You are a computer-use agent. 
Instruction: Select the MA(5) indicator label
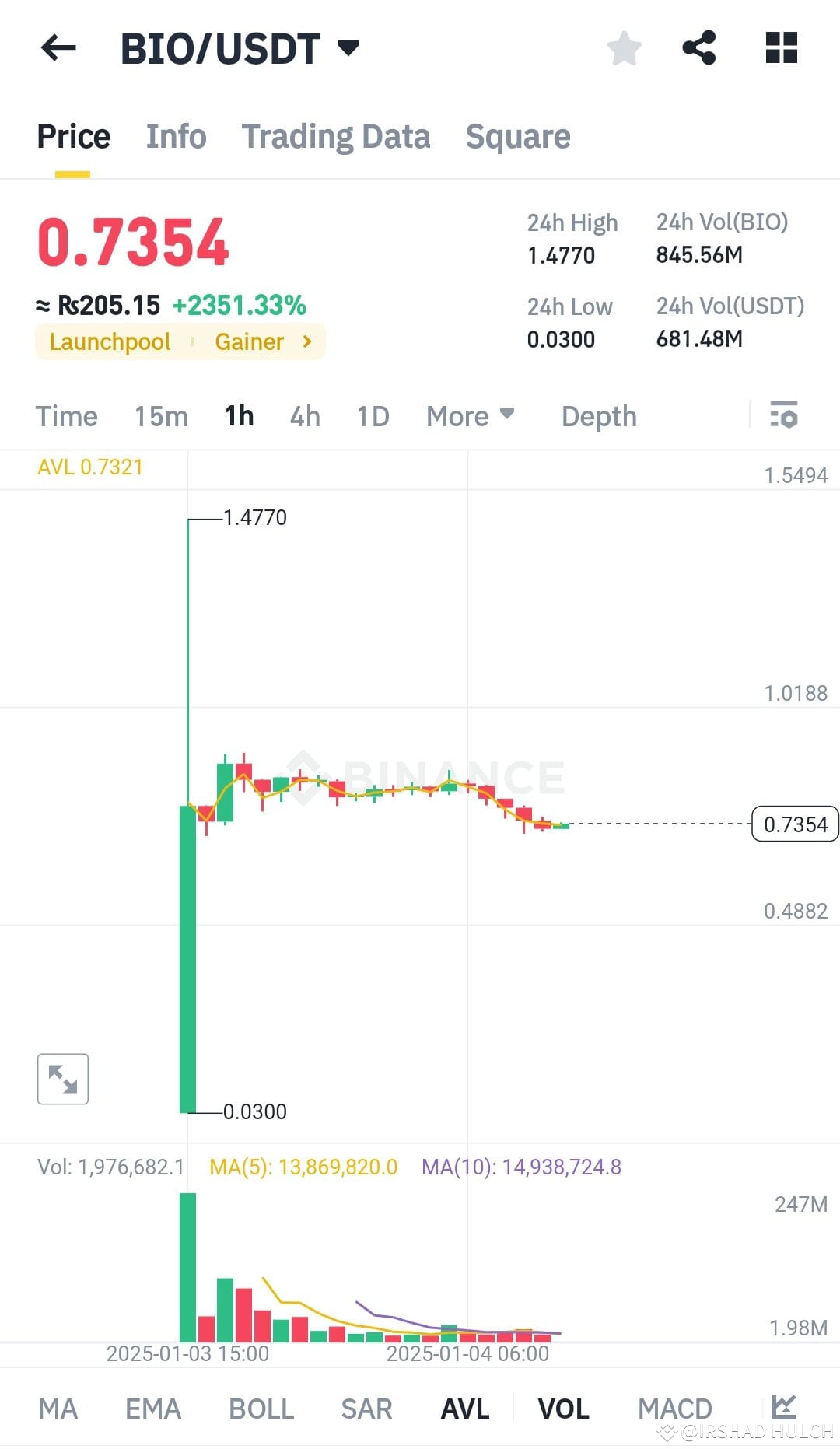tap(303, 1167)
